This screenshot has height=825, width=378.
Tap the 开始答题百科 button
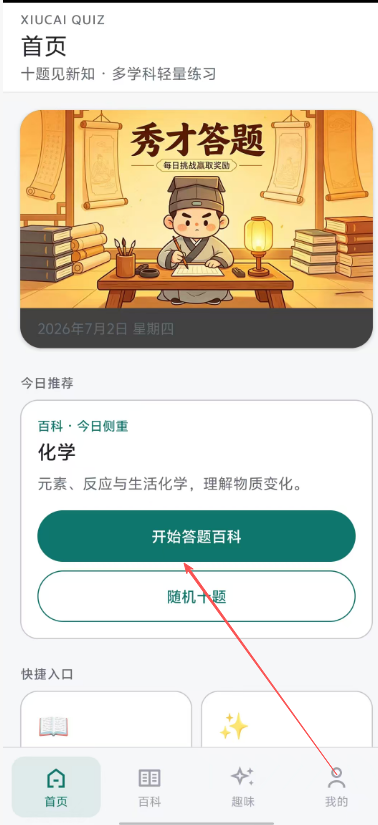[196, 536]
